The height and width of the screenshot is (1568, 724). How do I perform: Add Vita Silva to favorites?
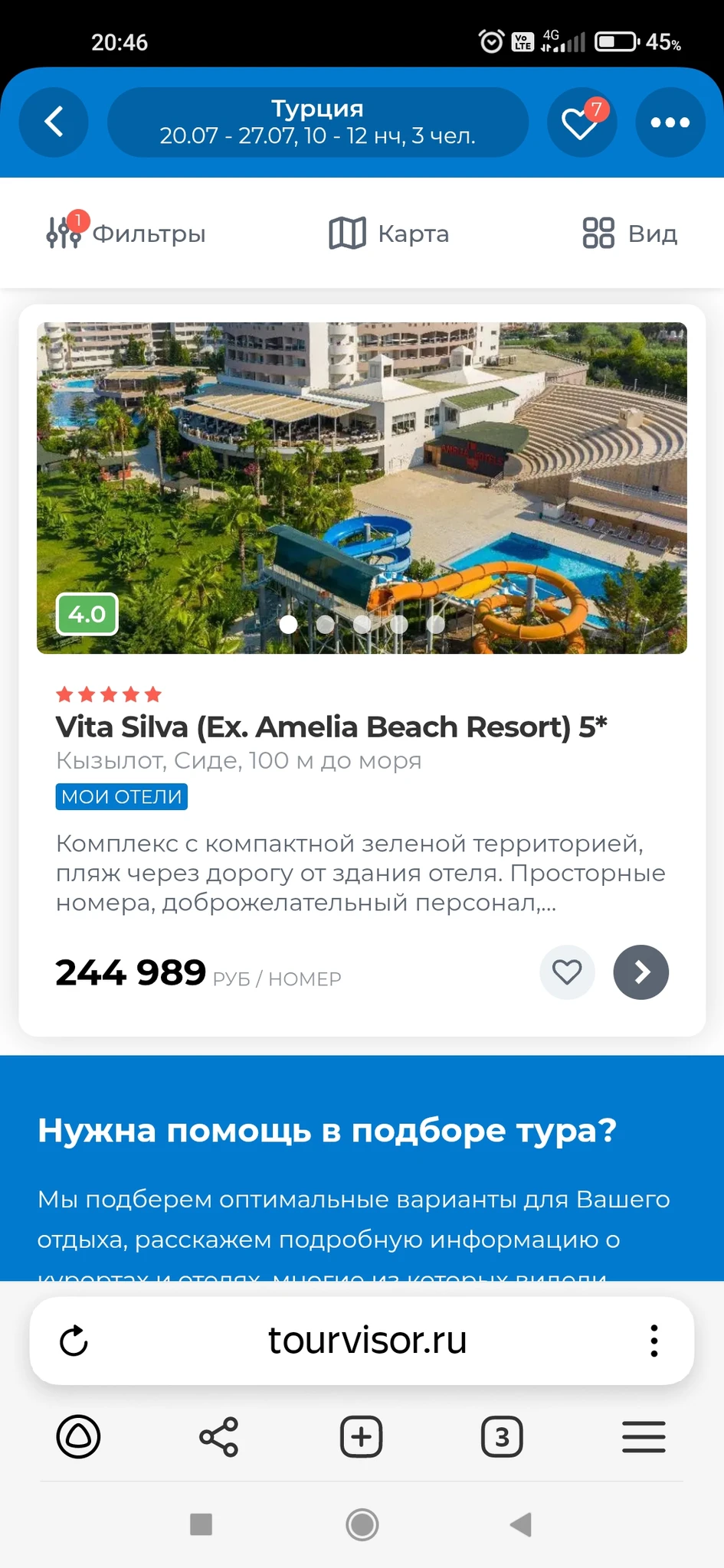coord(567,972)
